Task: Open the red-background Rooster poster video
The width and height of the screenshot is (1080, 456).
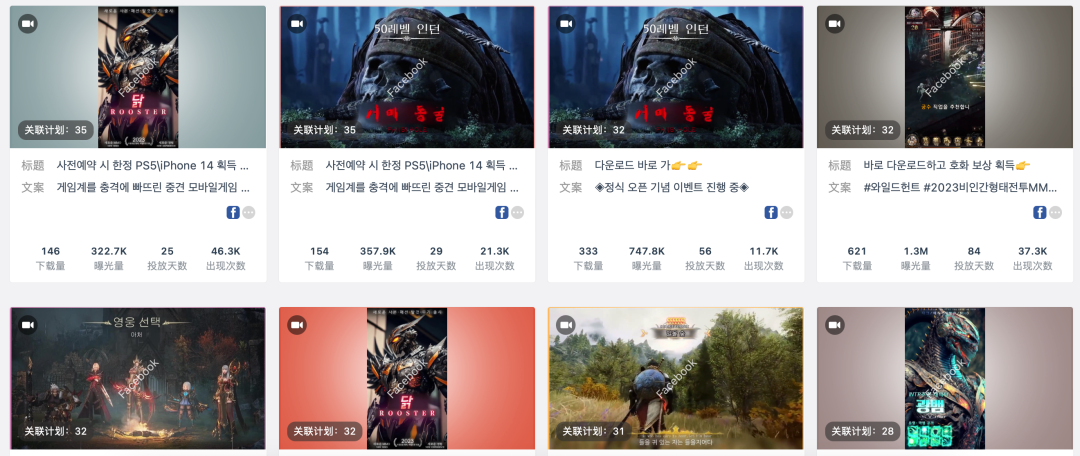Action: tap(406, 378)
